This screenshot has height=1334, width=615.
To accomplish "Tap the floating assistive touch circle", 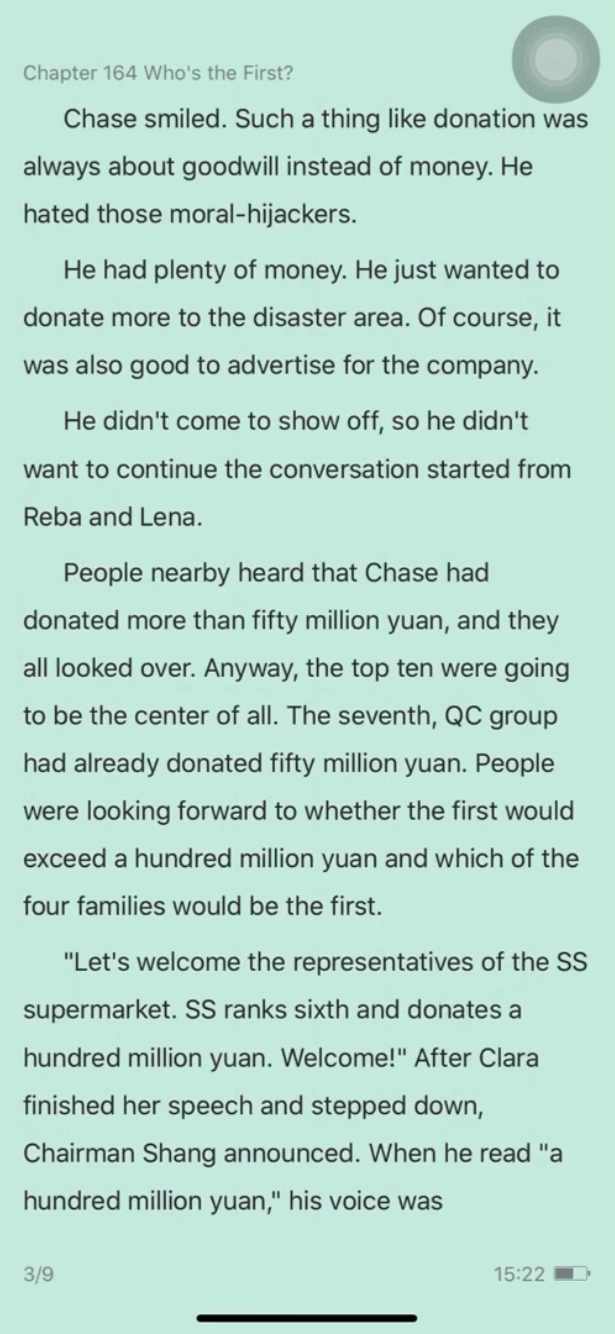I will [x=556, y=59].
